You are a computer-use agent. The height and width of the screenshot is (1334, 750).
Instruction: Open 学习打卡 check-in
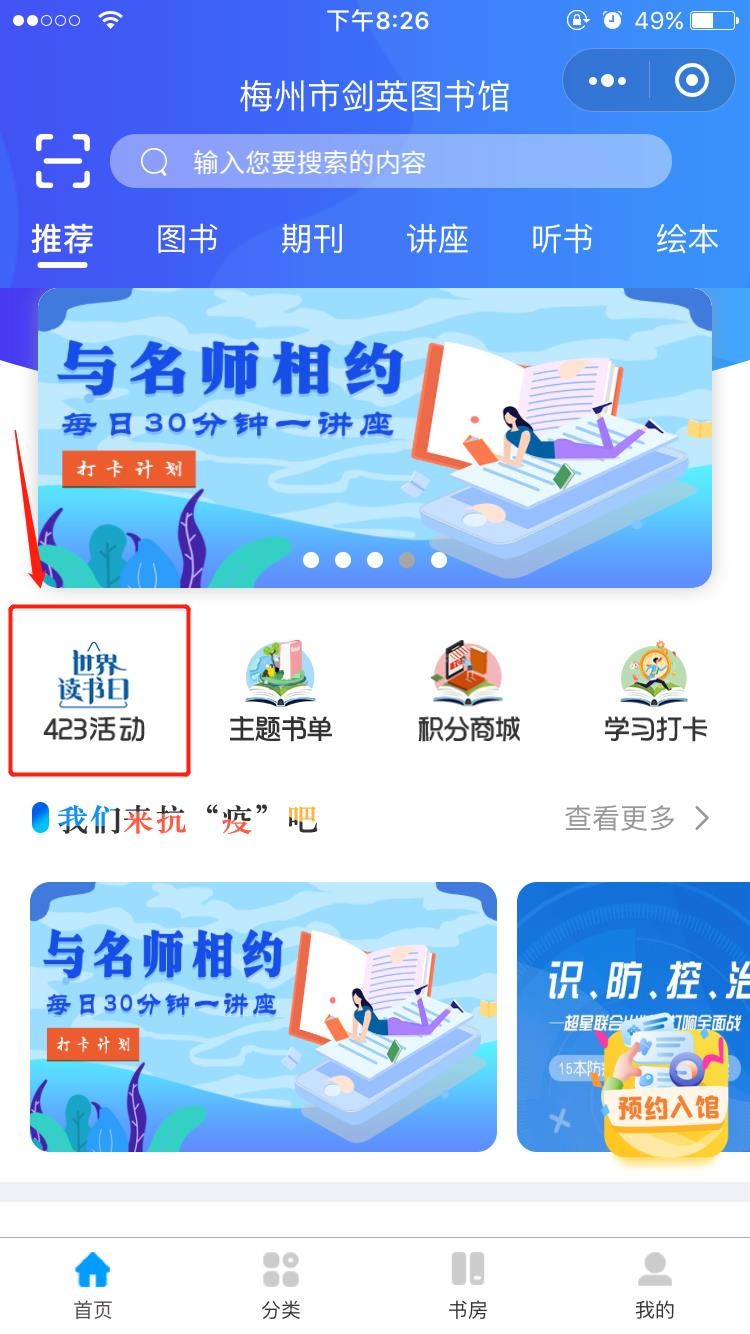pos(655,690)
